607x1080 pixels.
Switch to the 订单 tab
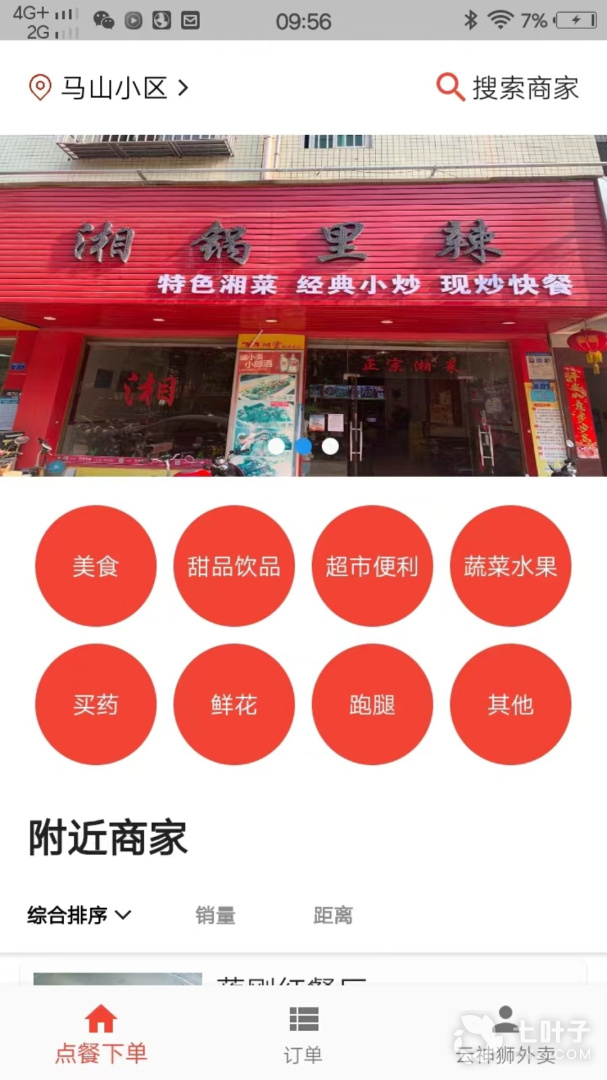(x=303, y=1035)
